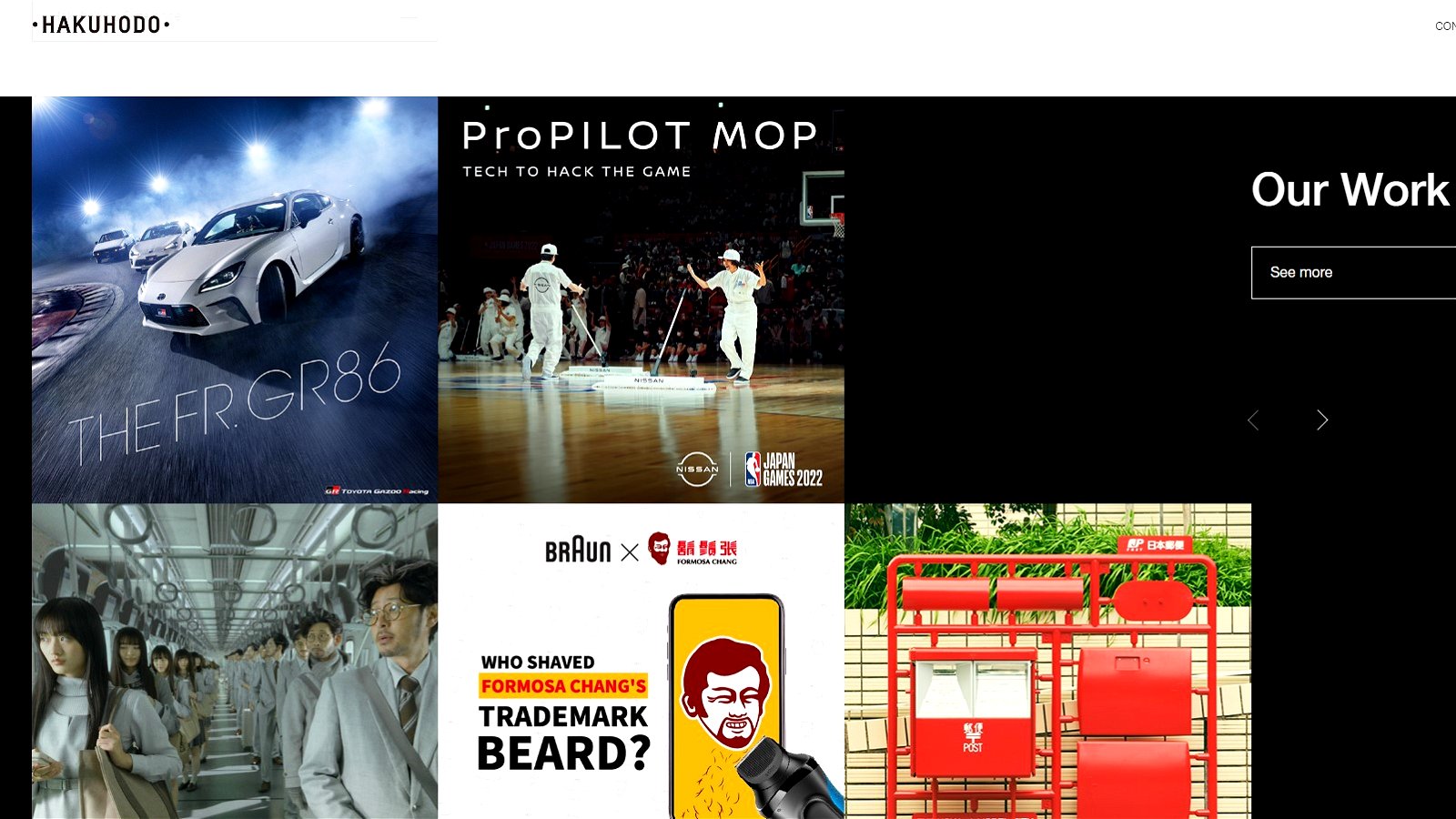
Task: Go to the previous work slide
Action: click(x=1253, y=420)
